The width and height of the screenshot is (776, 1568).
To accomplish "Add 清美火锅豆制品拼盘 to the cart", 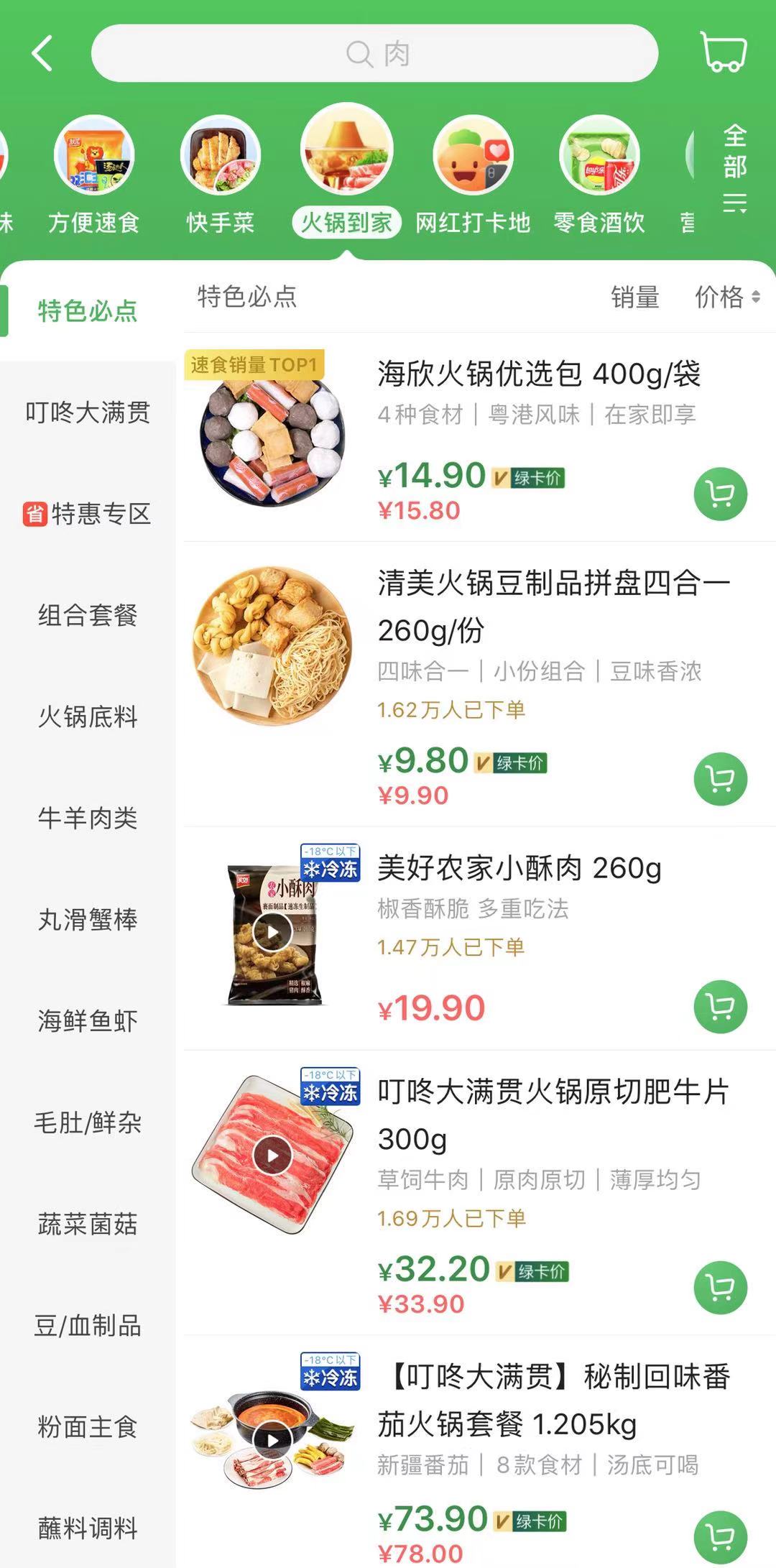I will coord(720,779).
